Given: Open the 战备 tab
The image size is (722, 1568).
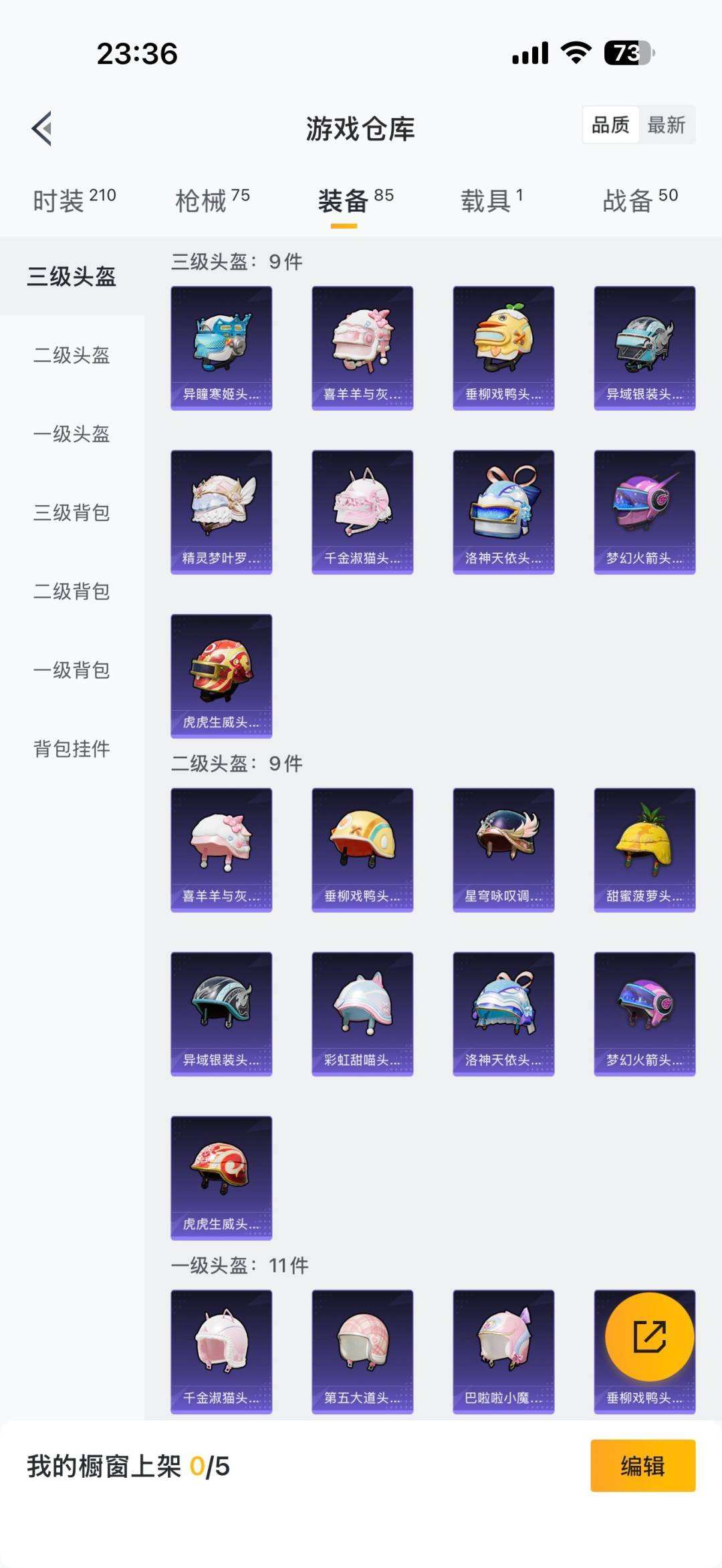Looking at the screenshot, I should pos(640,200).
